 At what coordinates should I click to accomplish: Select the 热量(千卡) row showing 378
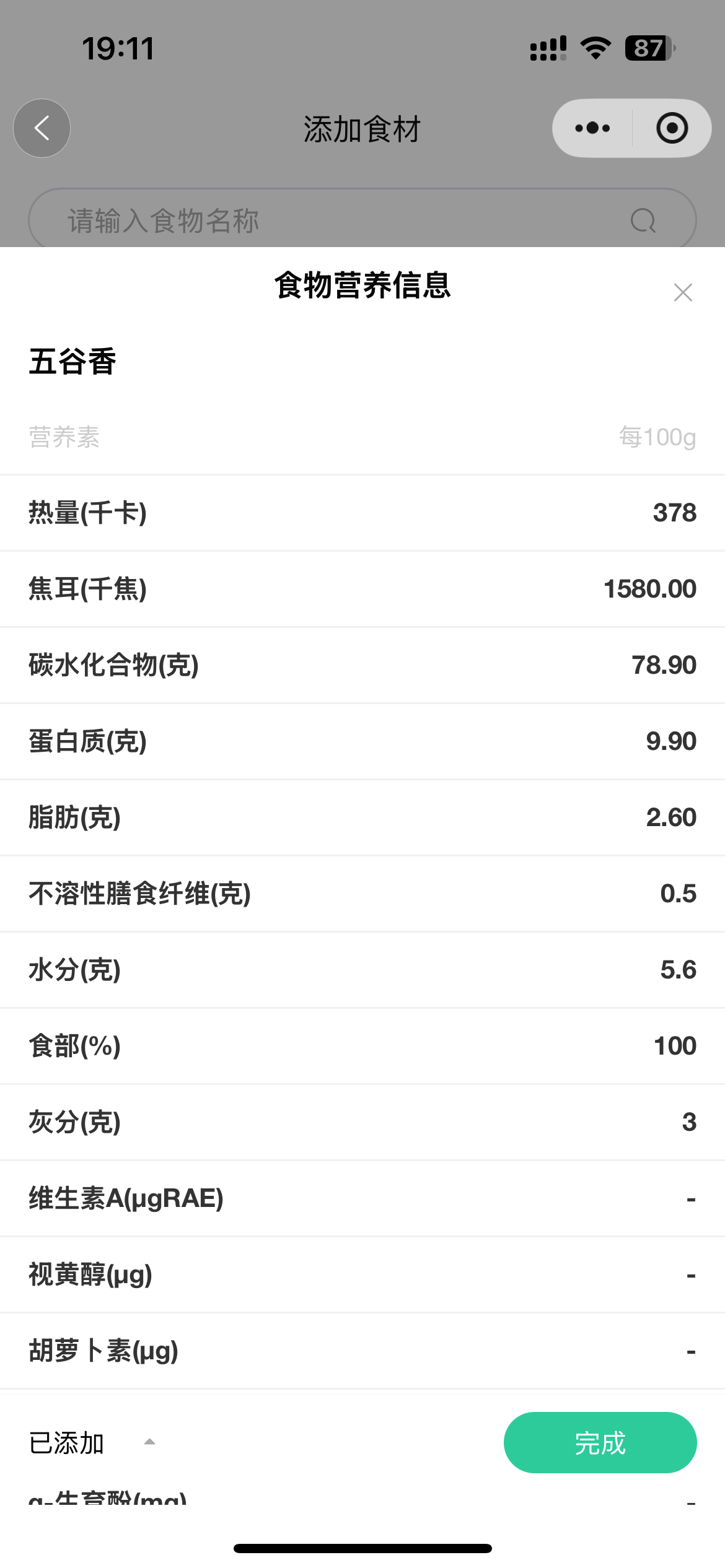point(362,512)
